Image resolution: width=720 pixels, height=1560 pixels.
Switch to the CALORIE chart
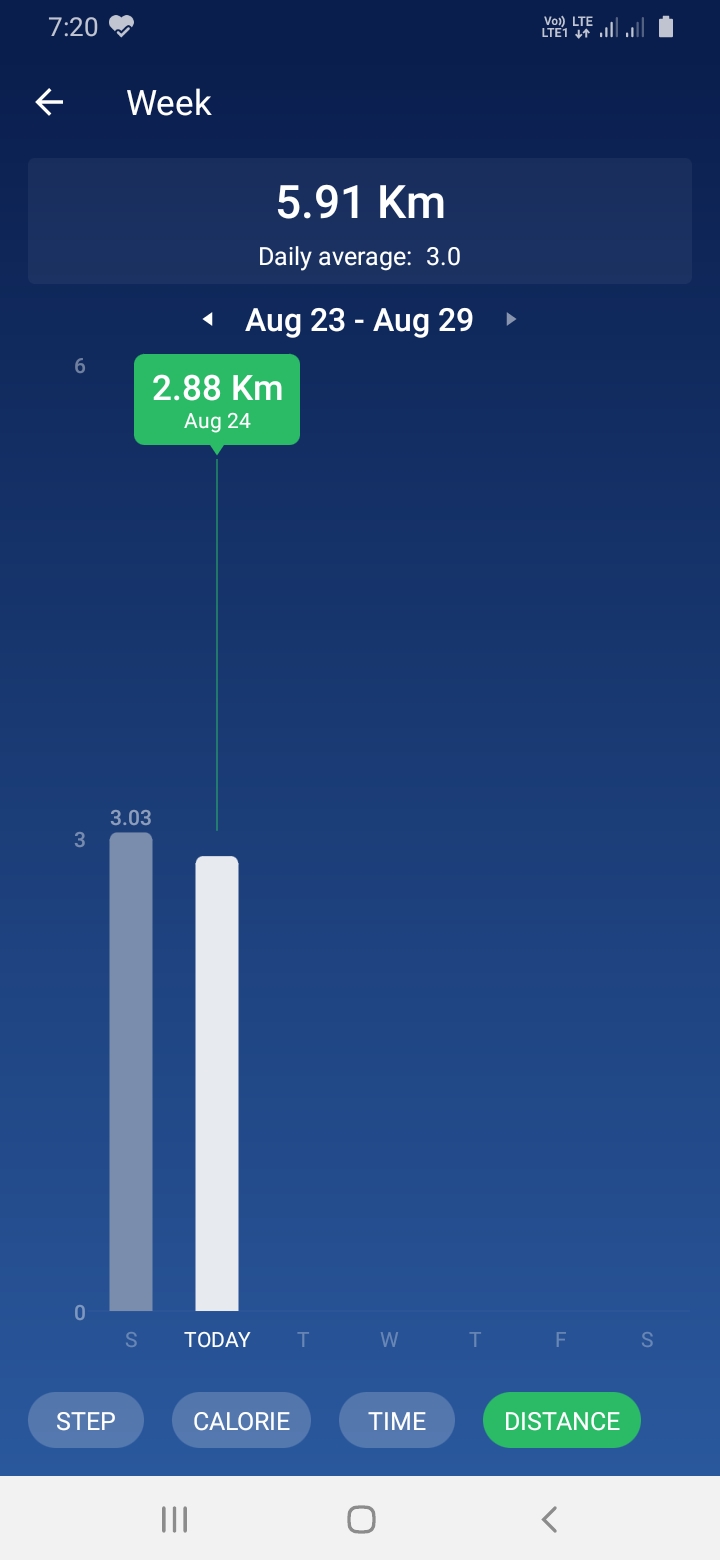(241, 1420)
